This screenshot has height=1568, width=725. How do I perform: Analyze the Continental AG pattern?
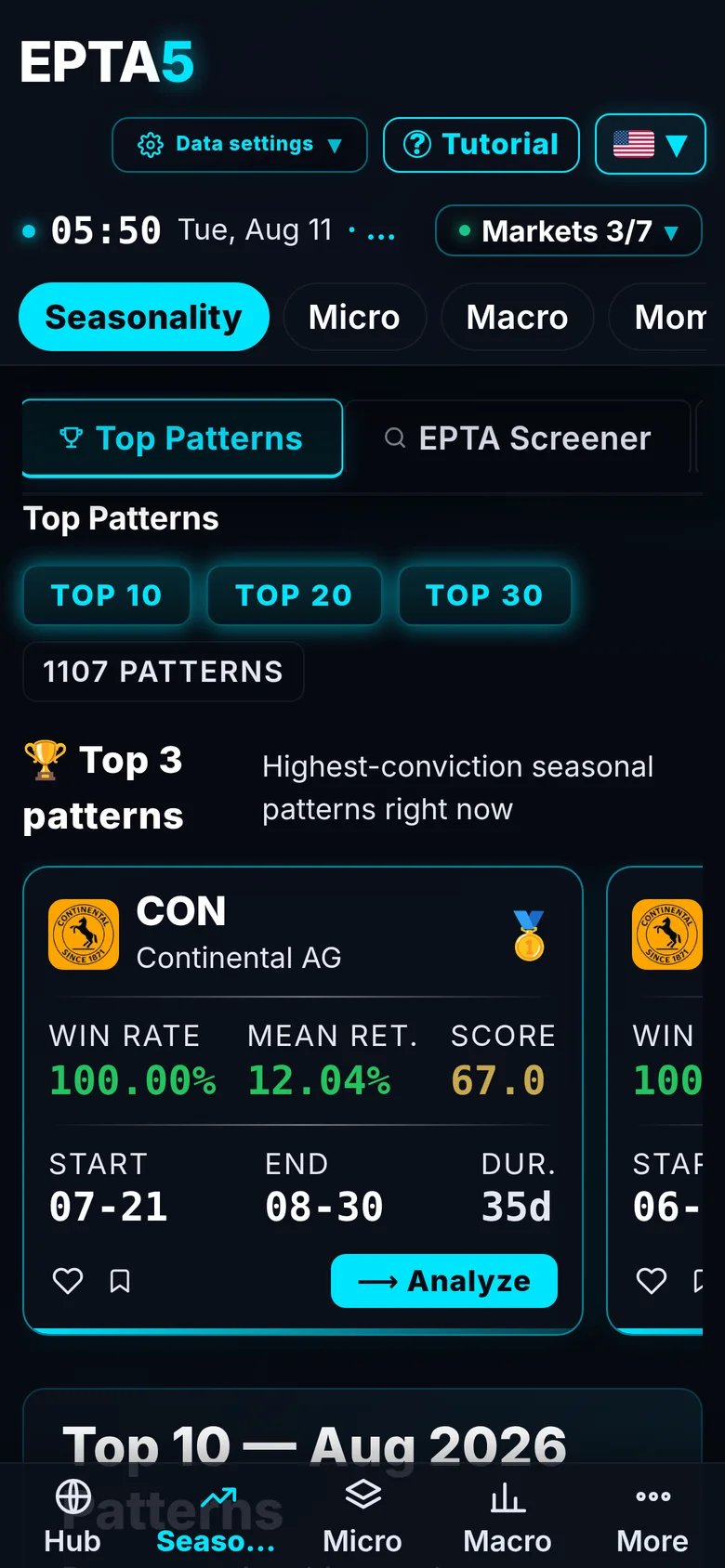tap(444, 1281)
